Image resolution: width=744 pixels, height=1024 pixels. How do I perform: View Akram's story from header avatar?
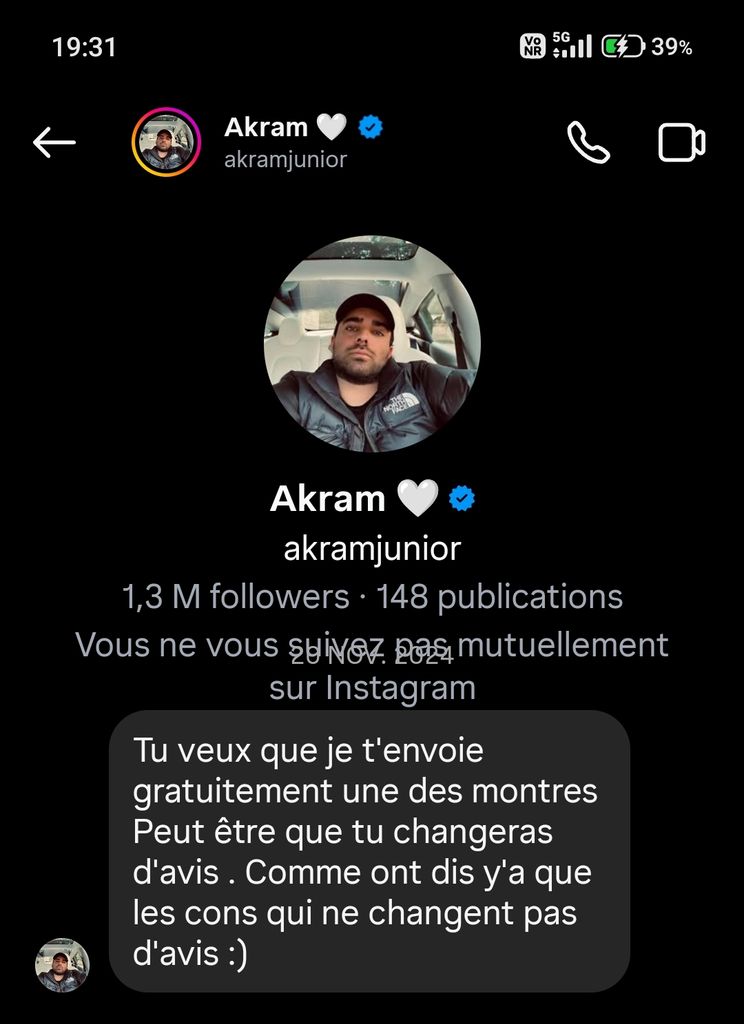tap(166, 142)
